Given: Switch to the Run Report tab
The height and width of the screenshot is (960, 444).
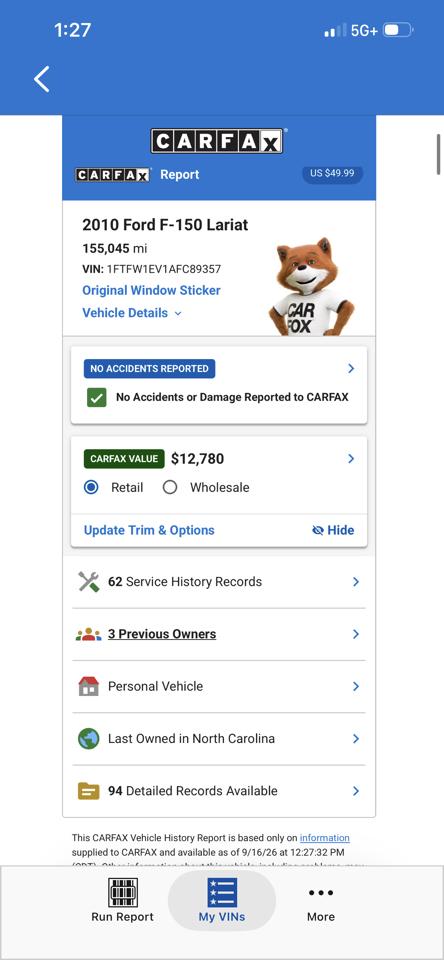Looking at the screenshot, I should click(122, 900).
